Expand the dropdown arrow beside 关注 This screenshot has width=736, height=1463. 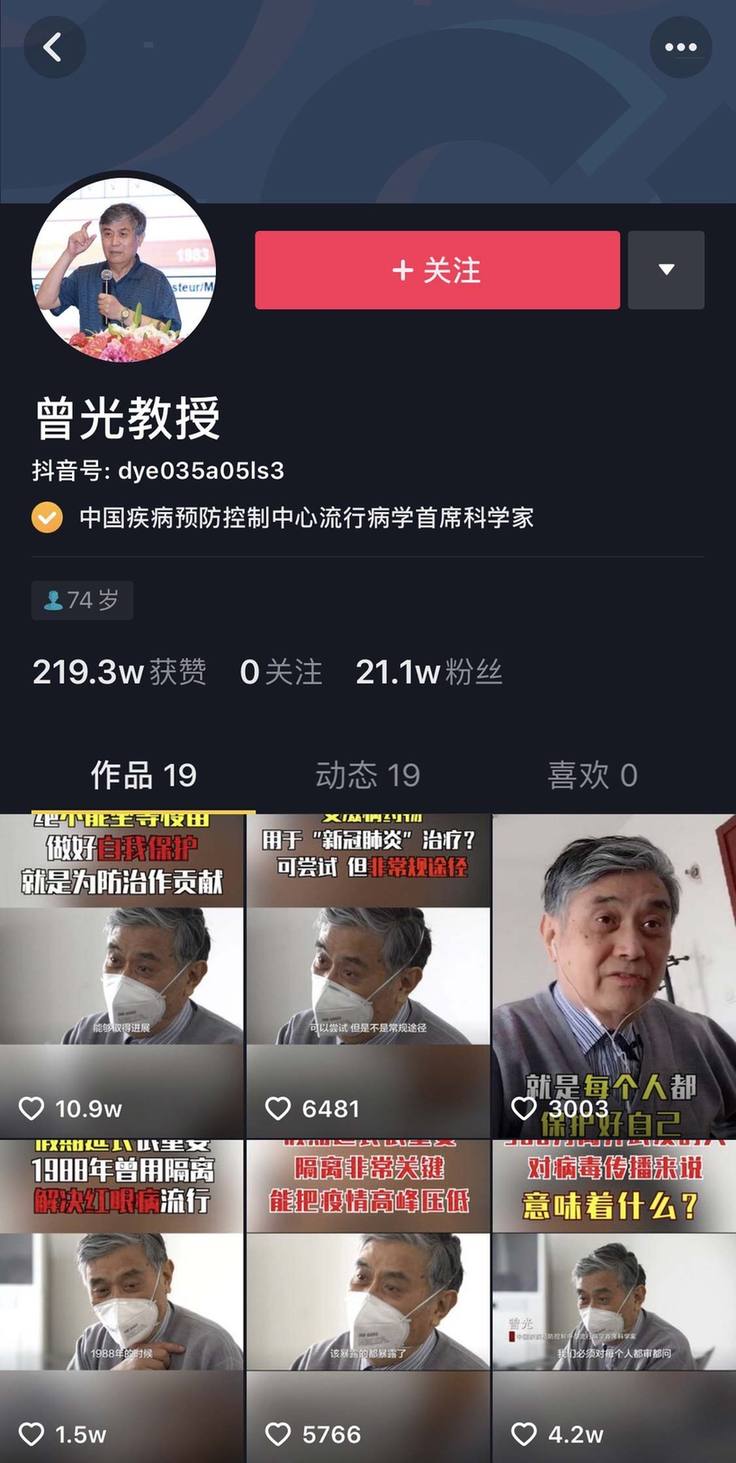(x=666, y=270)
